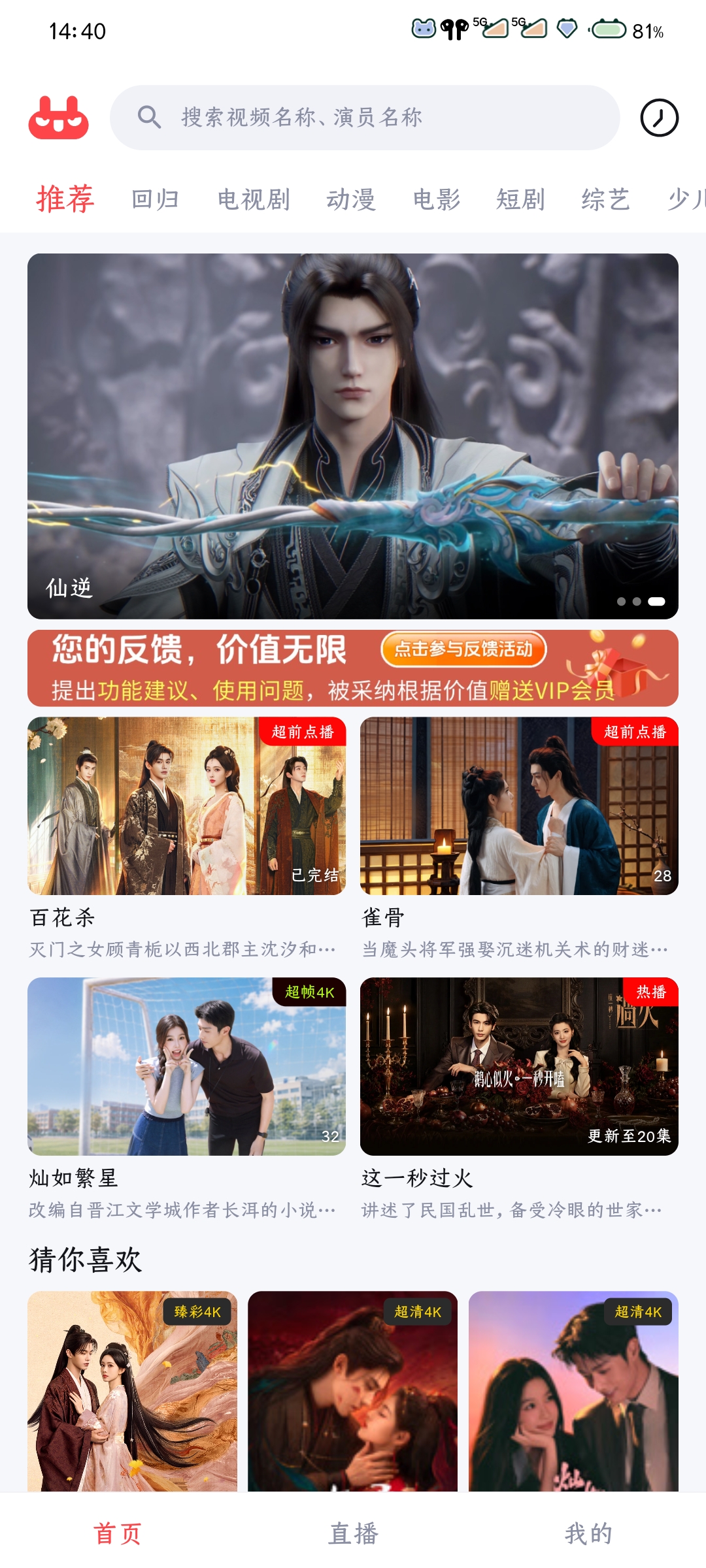Switch to the 直播 bottom tab
The image size is (706, 1568).
353,1533
